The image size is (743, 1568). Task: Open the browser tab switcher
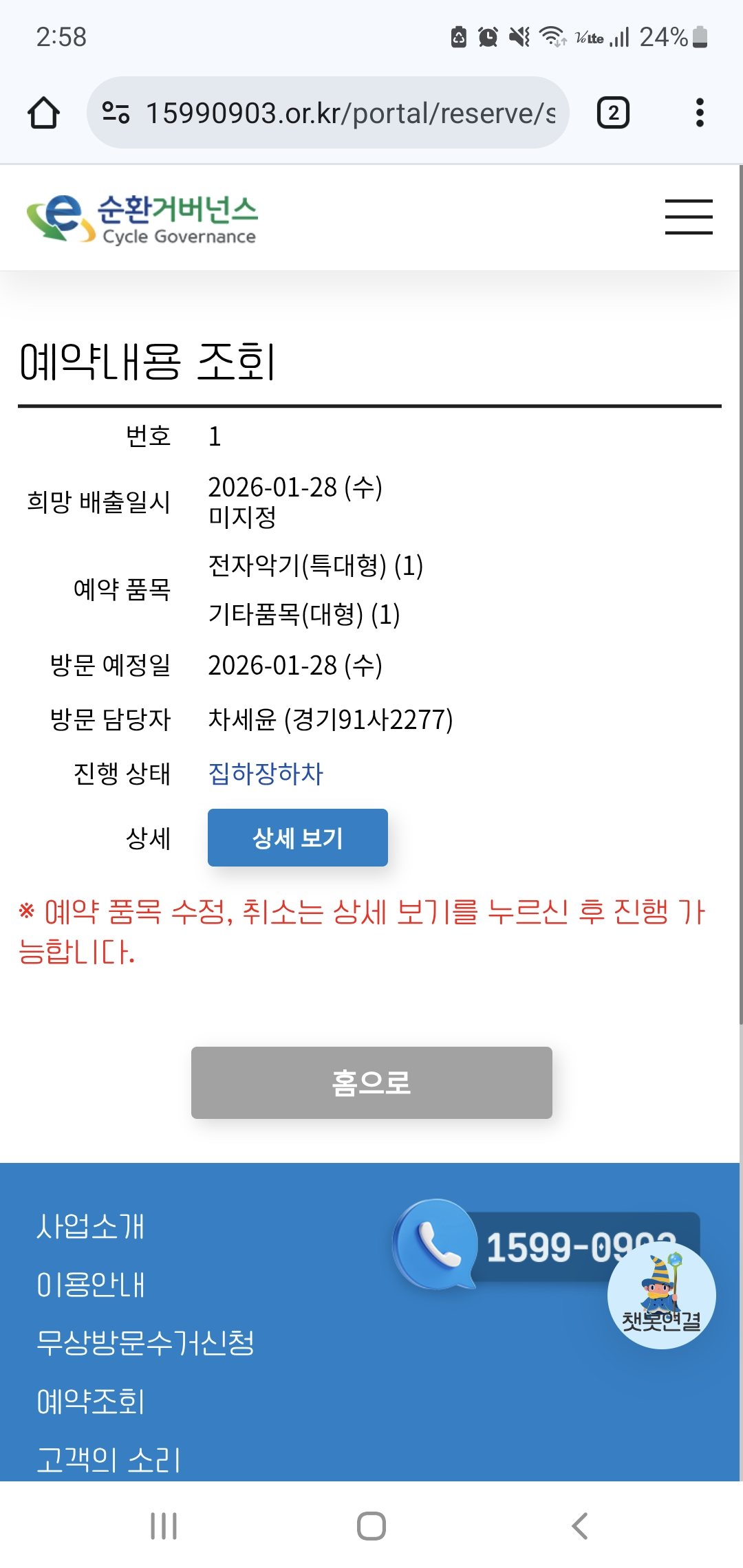tap(612, 113)
